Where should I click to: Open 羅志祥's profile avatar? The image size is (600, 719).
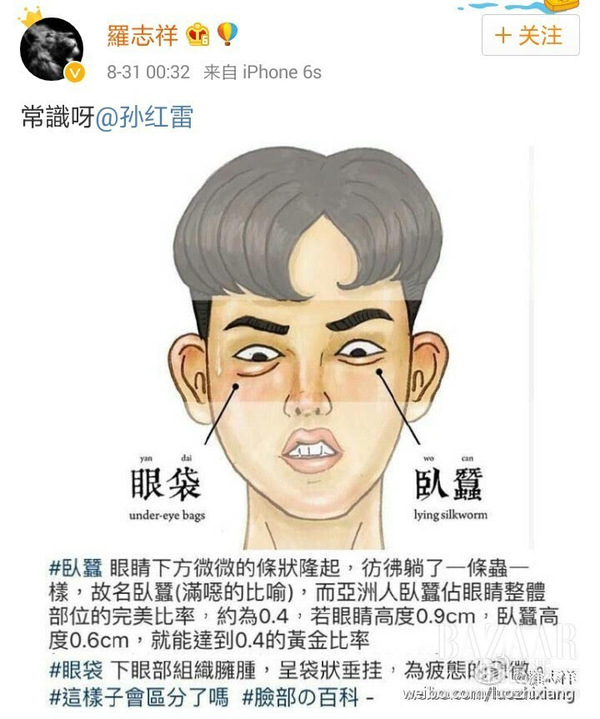[x=51, y=49]
